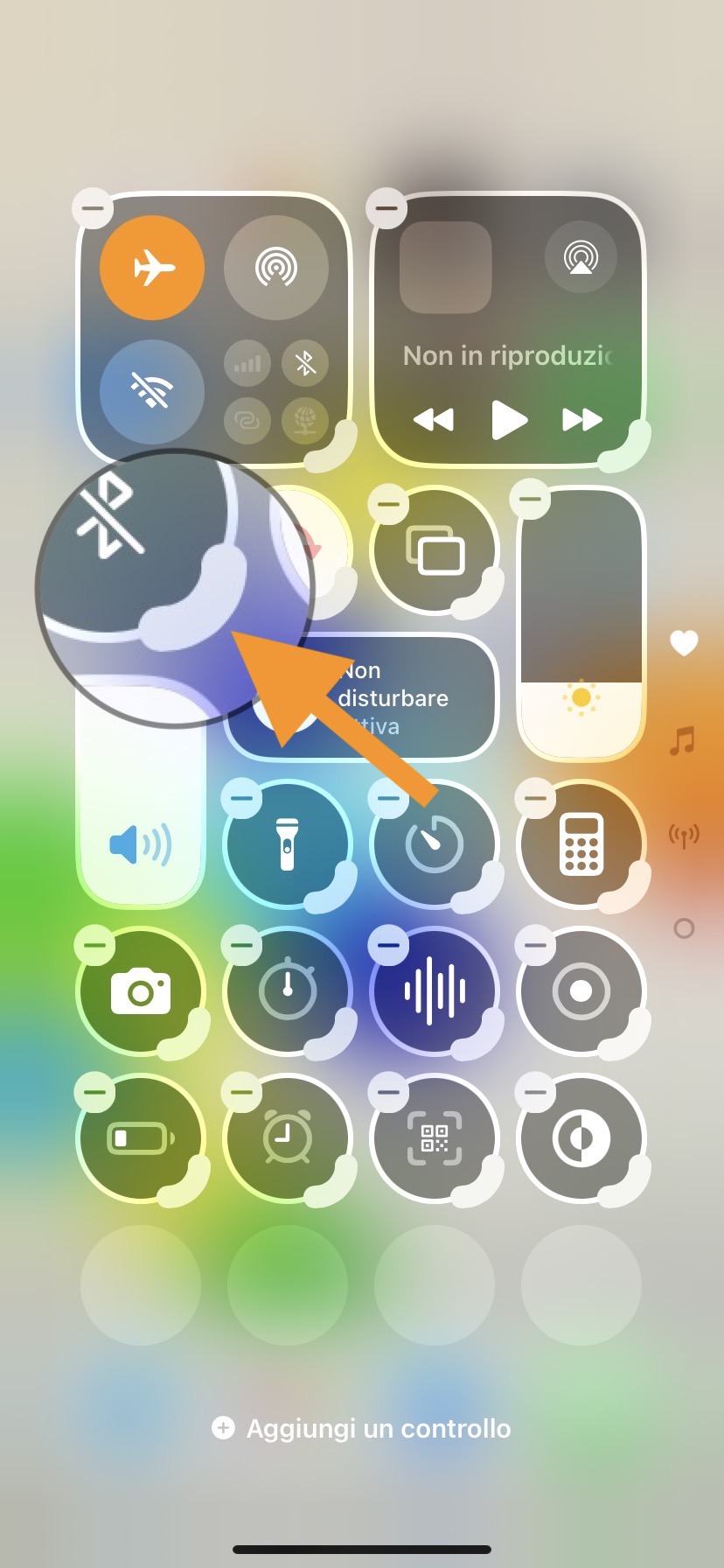Remove the calculator control with its minus button
The width and height of the screenshot is (724, 1568).
pyautogui.click(x=535, y=798)
